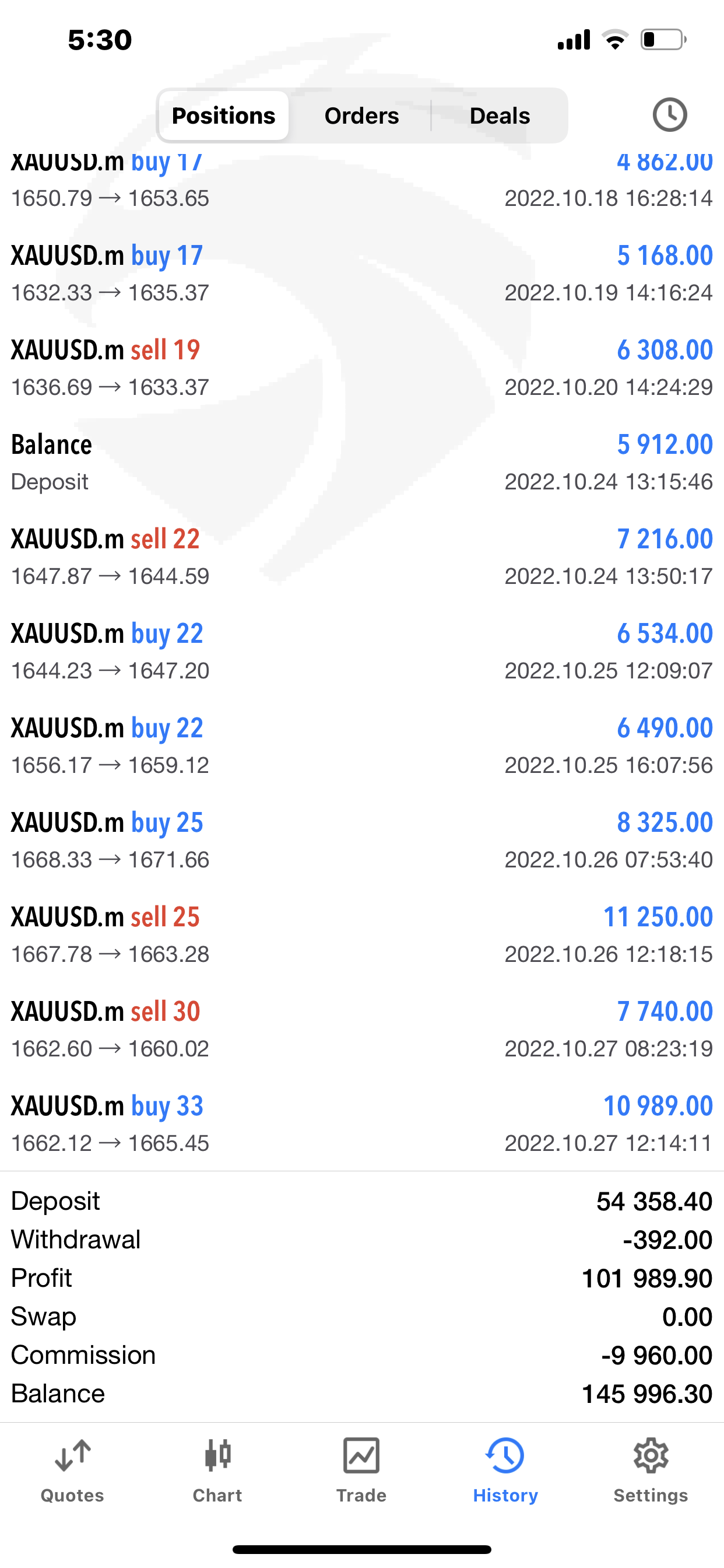
Task: Expand the sell 25 position with 11 250.00 profit
Action: pyautogui.click(x=362, y=935)
